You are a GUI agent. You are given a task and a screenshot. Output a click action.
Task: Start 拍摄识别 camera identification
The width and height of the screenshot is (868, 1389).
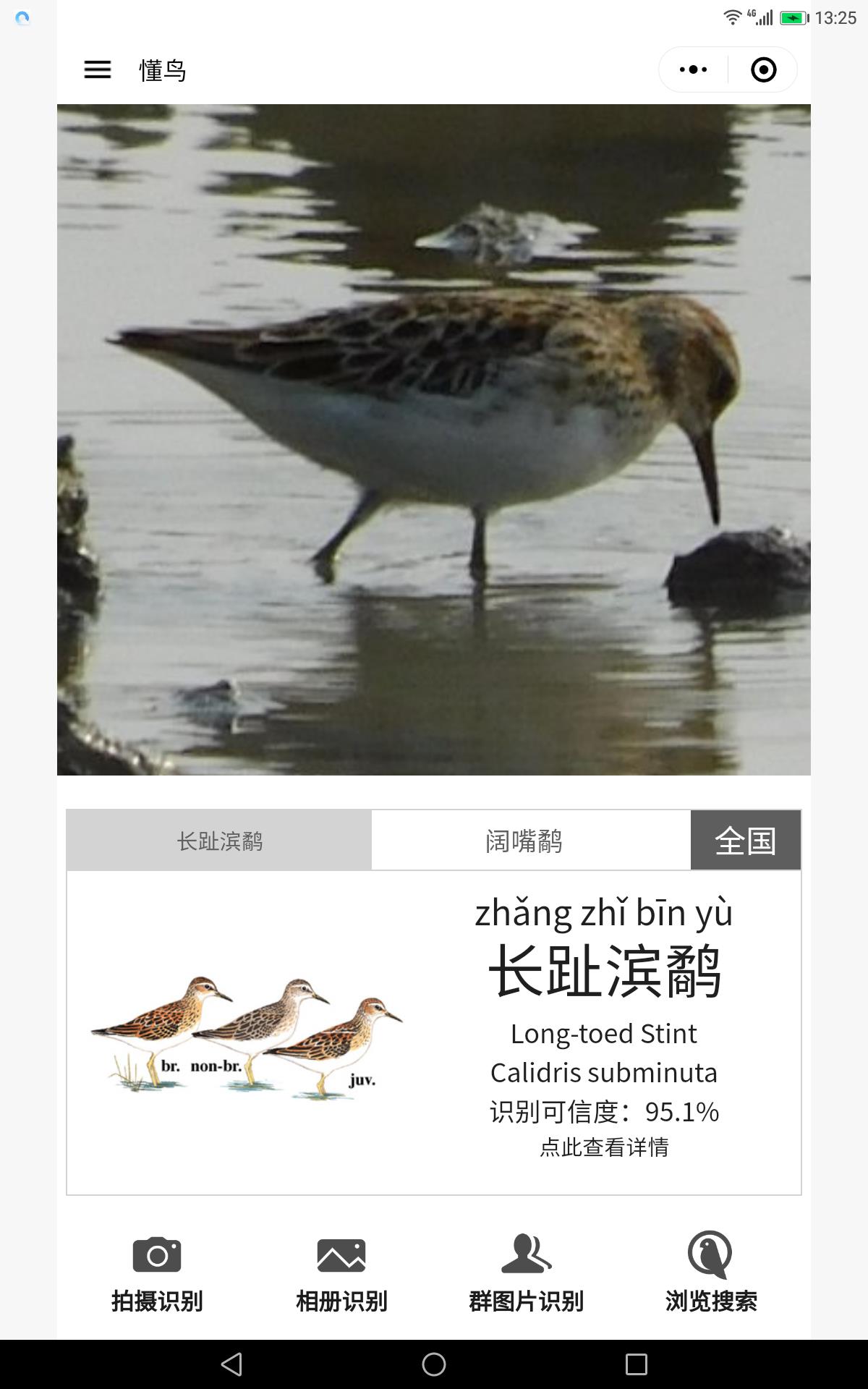tap(157, 1273)
